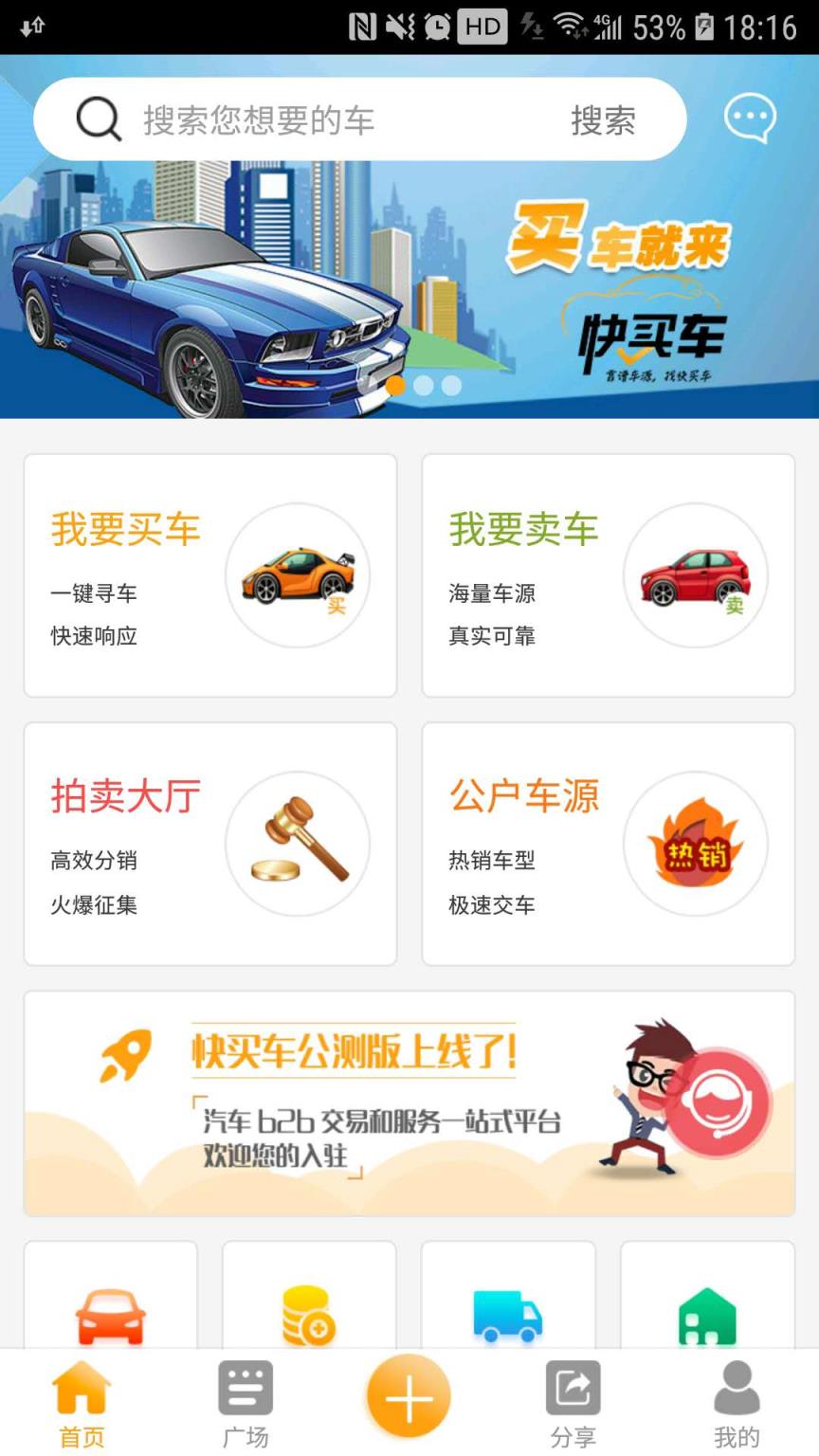Click the rocket icon in the promo banner
The image size is (819, 1456).
coord(126,1052)
